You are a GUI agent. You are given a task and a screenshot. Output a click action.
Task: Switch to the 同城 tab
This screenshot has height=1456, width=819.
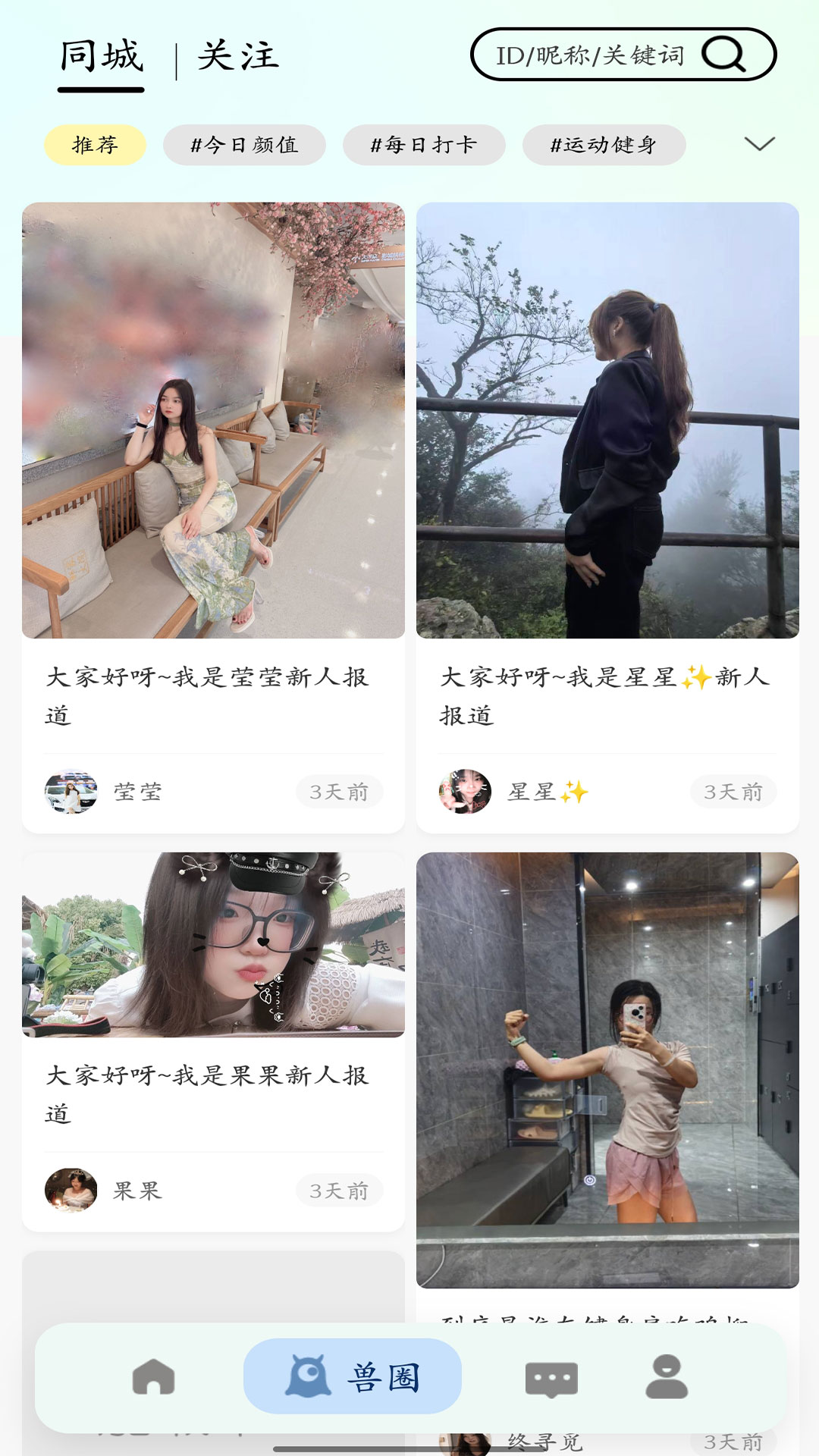[102, 58]
